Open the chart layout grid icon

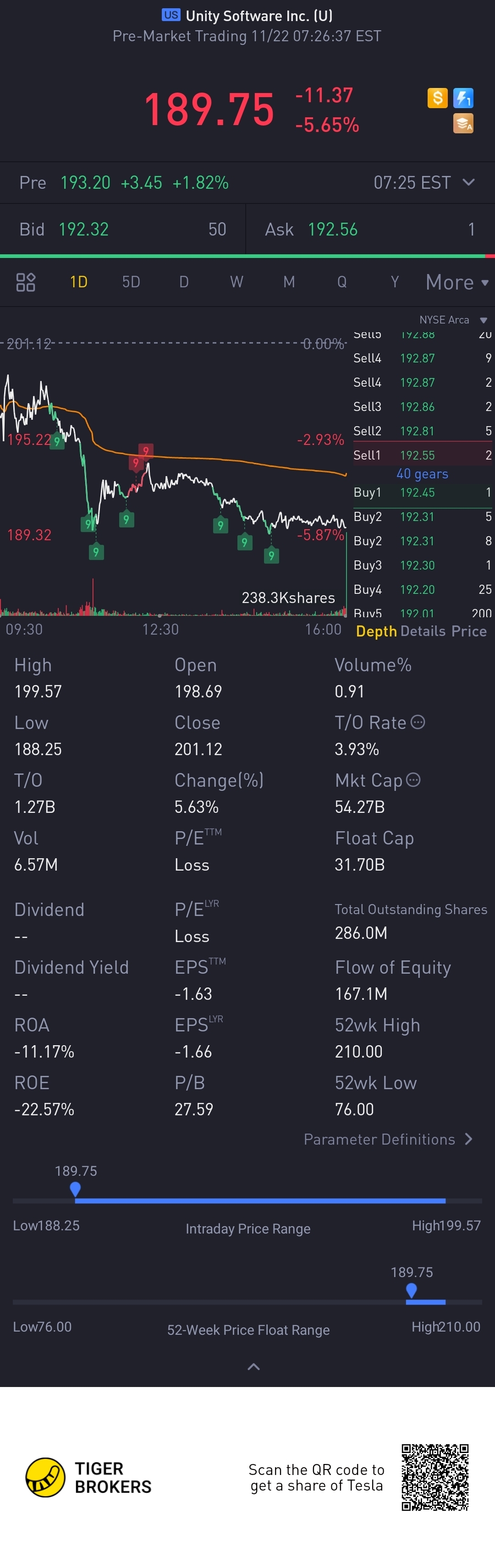(x=26, y=282)
